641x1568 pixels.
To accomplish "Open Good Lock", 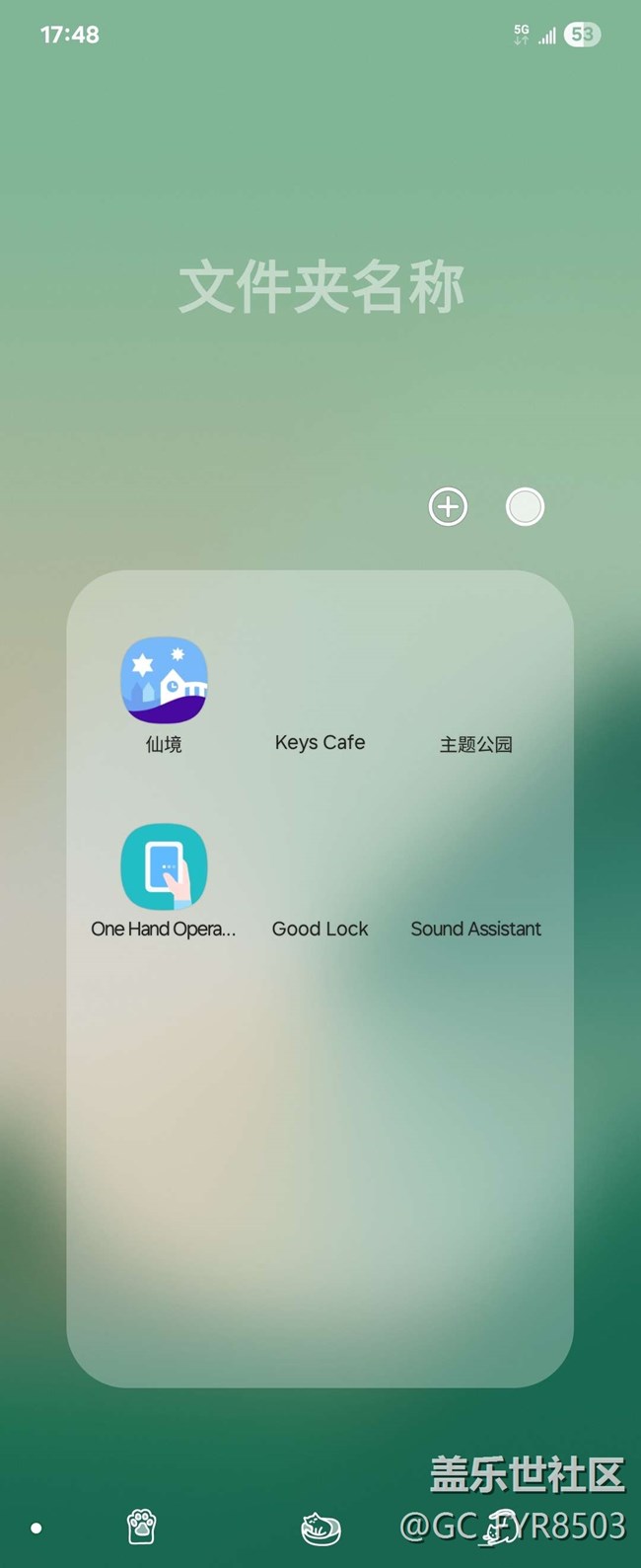I will [x=320, y=878].
